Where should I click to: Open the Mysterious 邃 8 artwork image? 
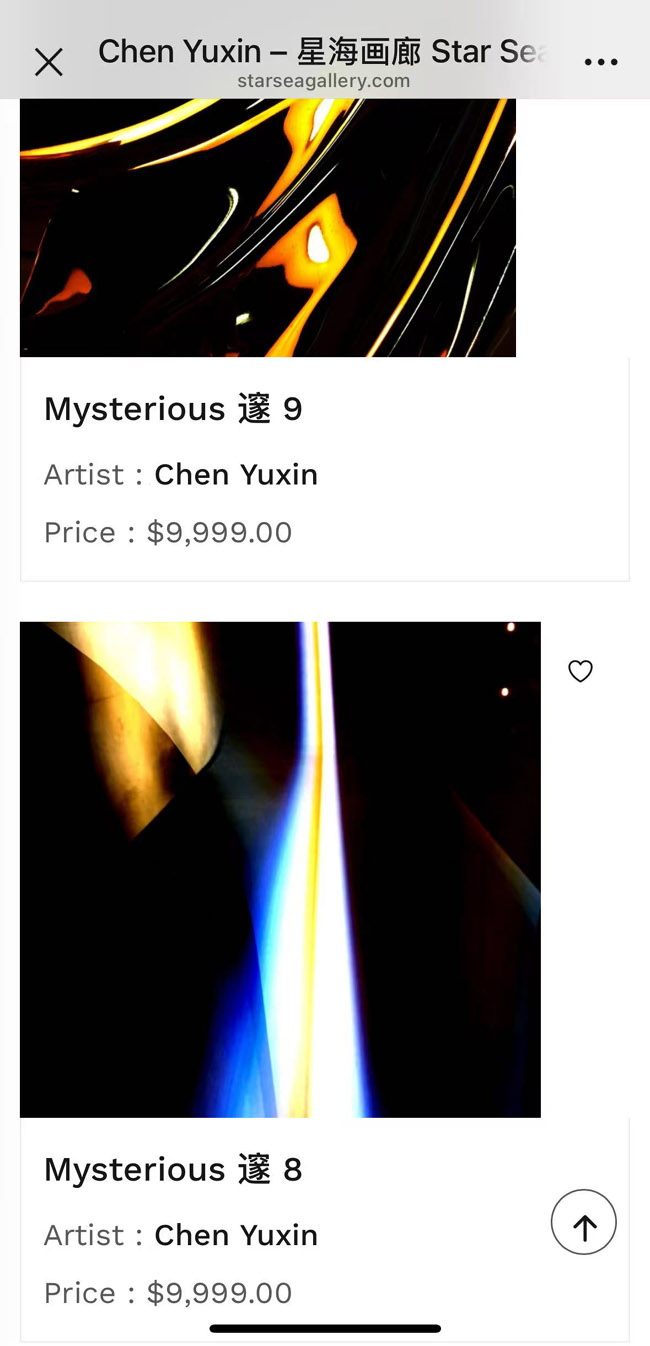pos(280,868)
